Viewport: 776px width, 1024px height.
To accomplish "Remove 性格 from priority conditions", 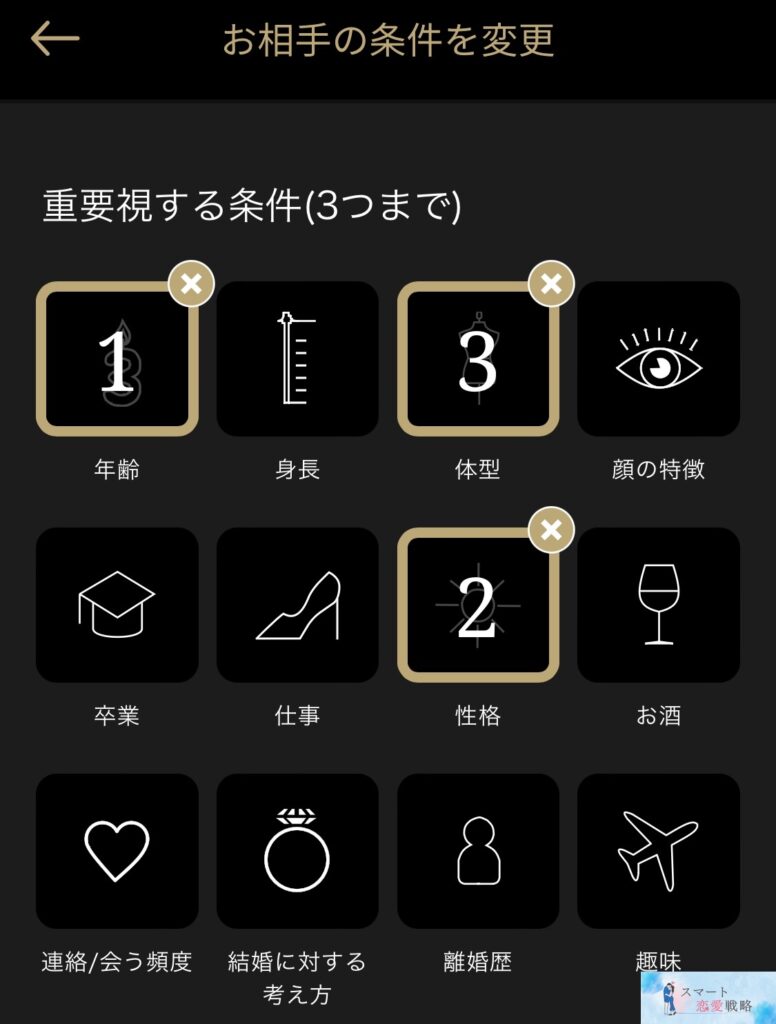I will tap(550, 531).
